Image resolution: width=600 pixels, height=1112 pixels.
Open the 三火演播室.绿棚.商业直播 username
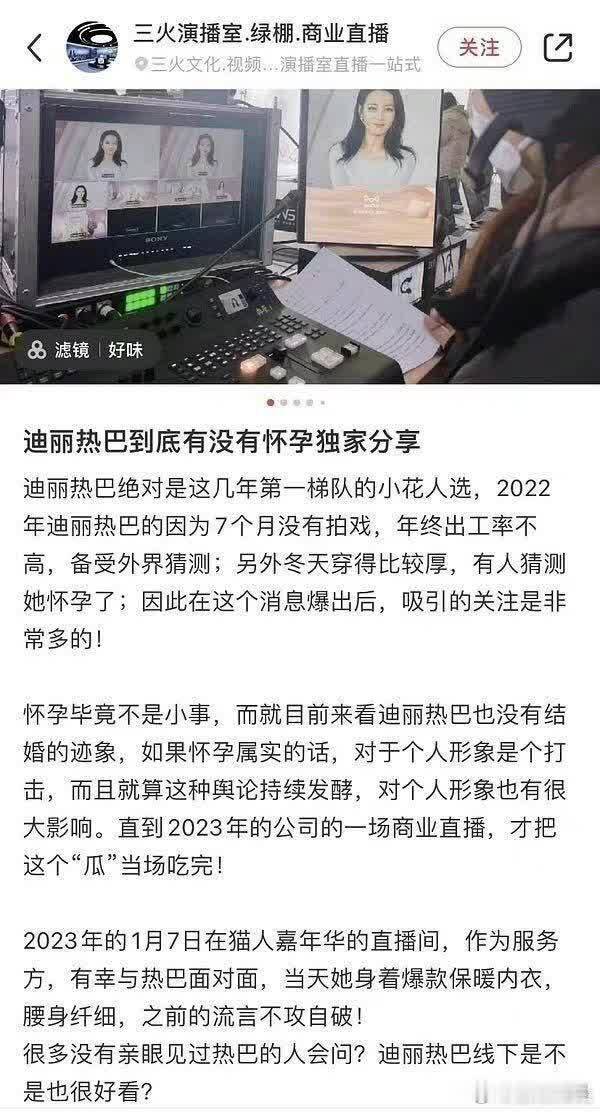click(x=261, y=33)
